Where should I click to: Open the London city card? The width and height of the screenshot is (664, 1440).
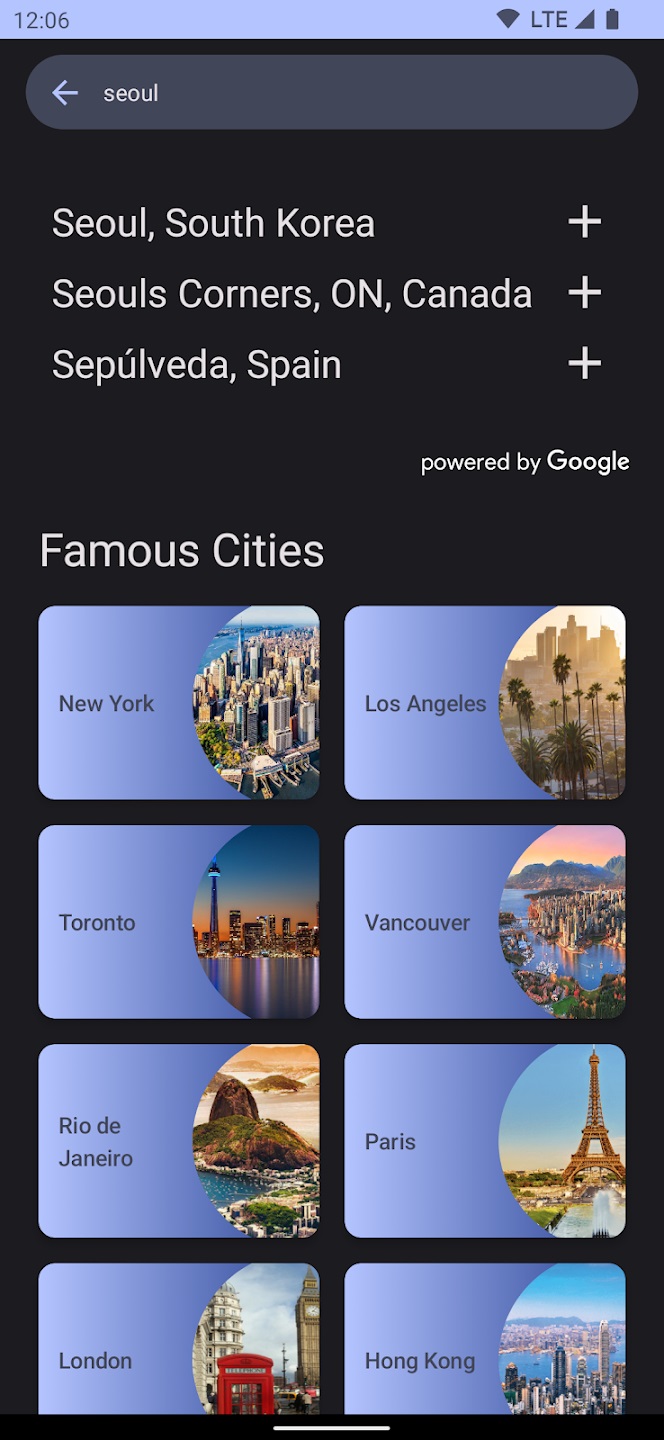(x=179, y=1350)
